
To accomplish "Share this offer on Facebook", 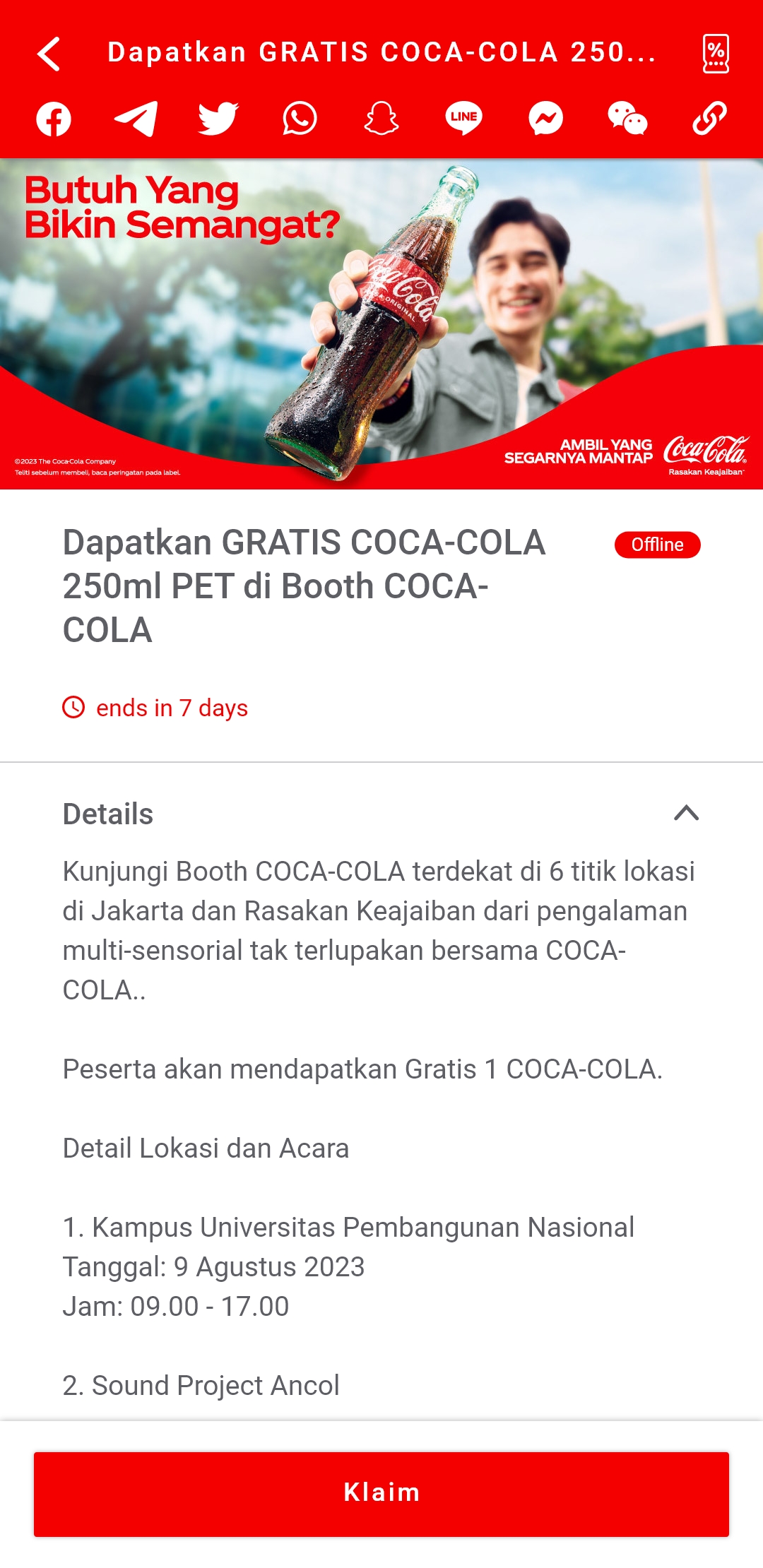I will tap(54, 119).
